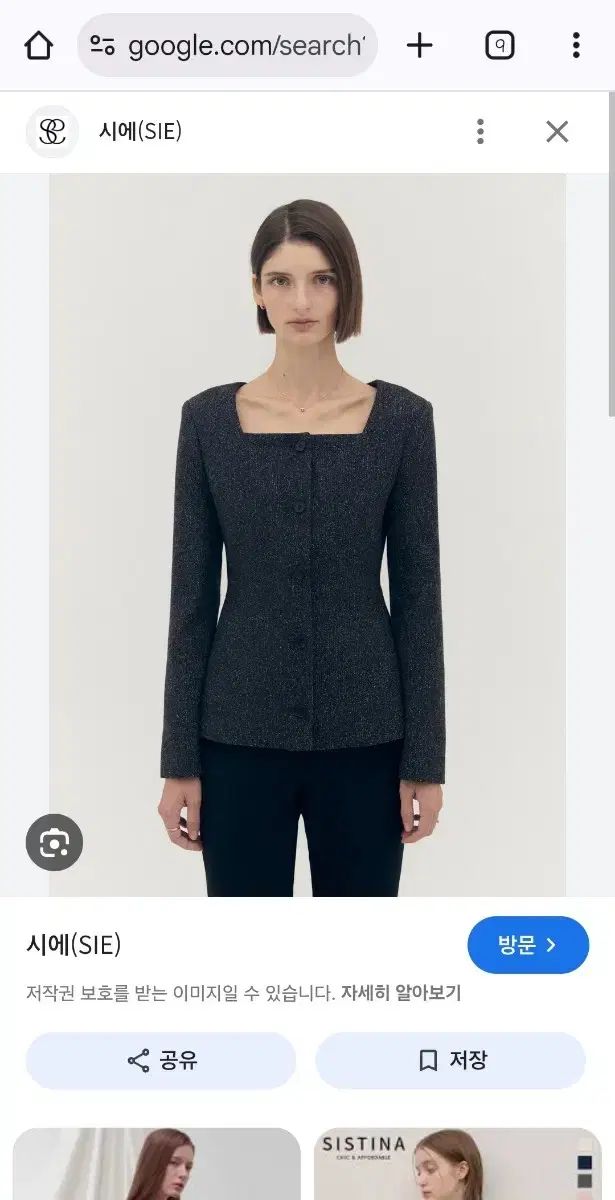615x1200 pixels.
Task: Open the Chrome overflow menu
Action: click(576, 45)
